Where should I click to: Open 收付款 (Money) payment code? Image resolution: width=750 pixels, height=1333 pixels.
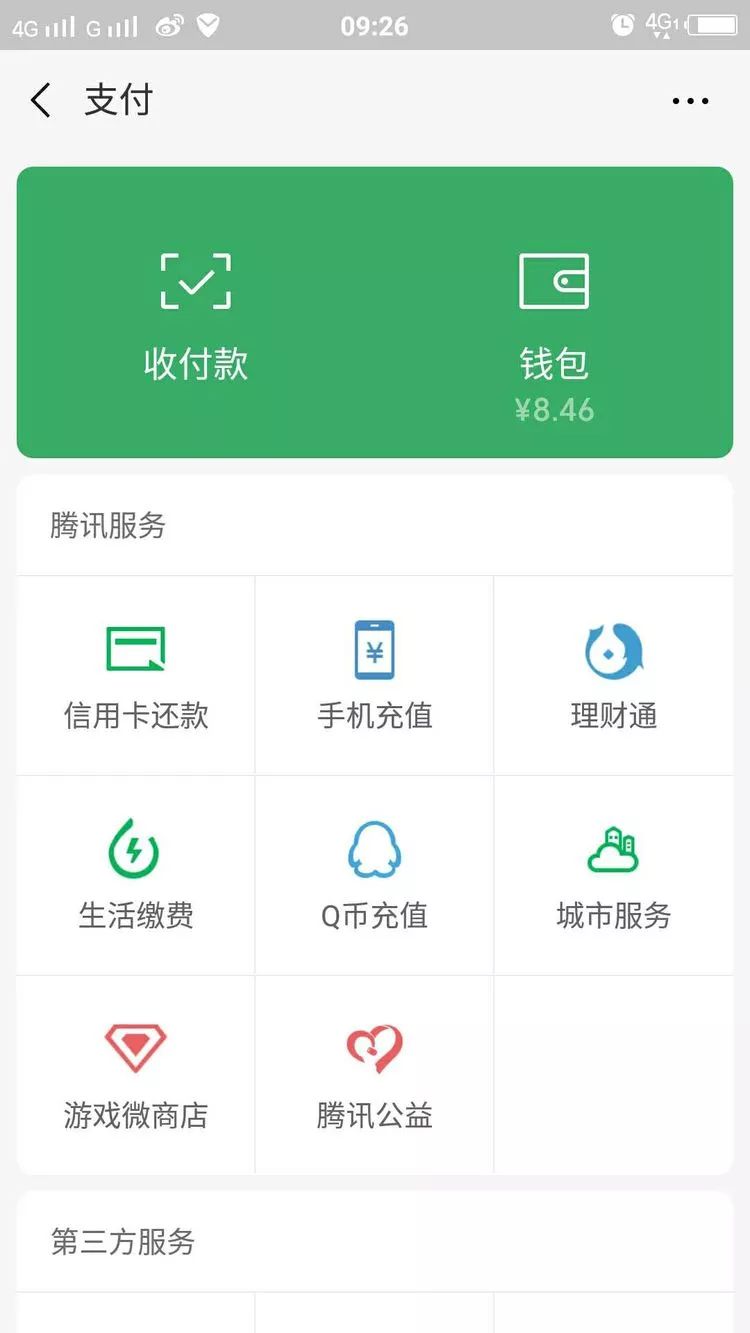coord(195,310)
